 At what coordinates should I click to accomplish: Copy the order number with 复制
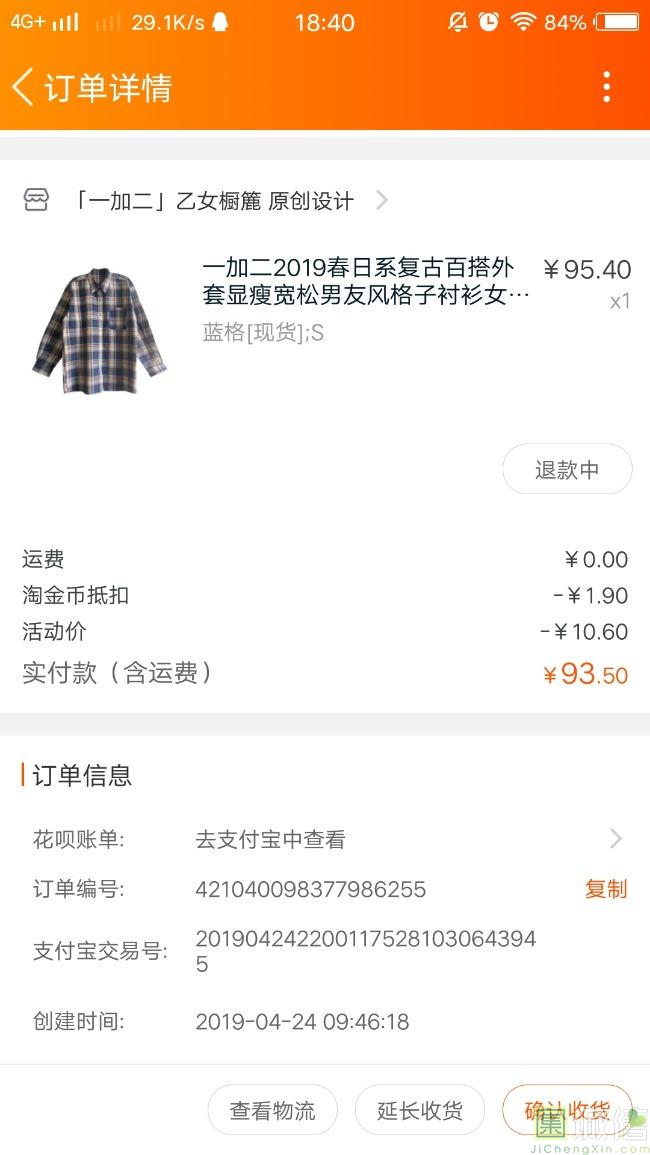point(605,889)
